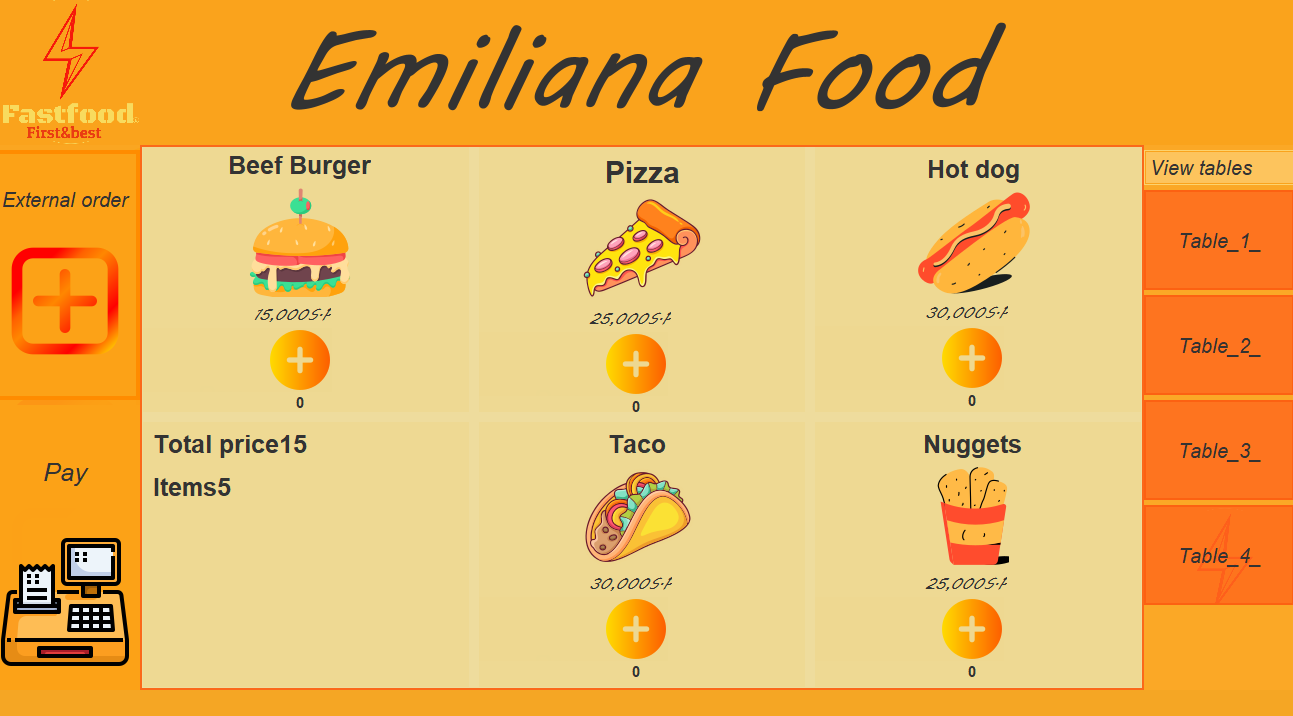
Task: Open the Pay cash register
Action: click(65, 601)
